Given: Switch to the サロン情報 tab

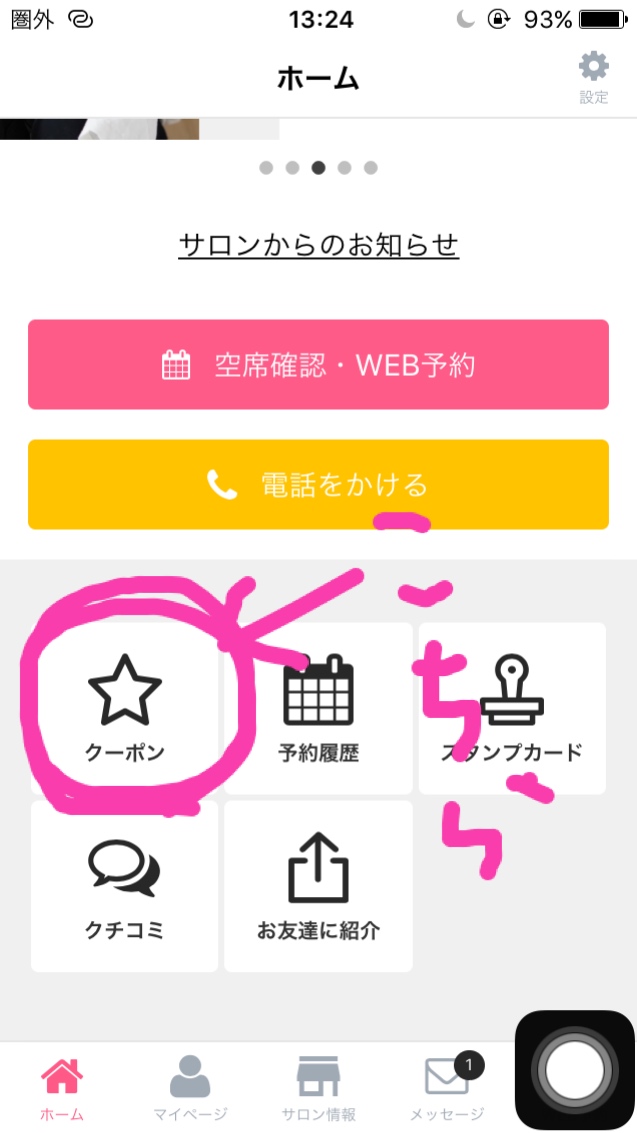Looking at the screenshot, I should [318, 1089].
